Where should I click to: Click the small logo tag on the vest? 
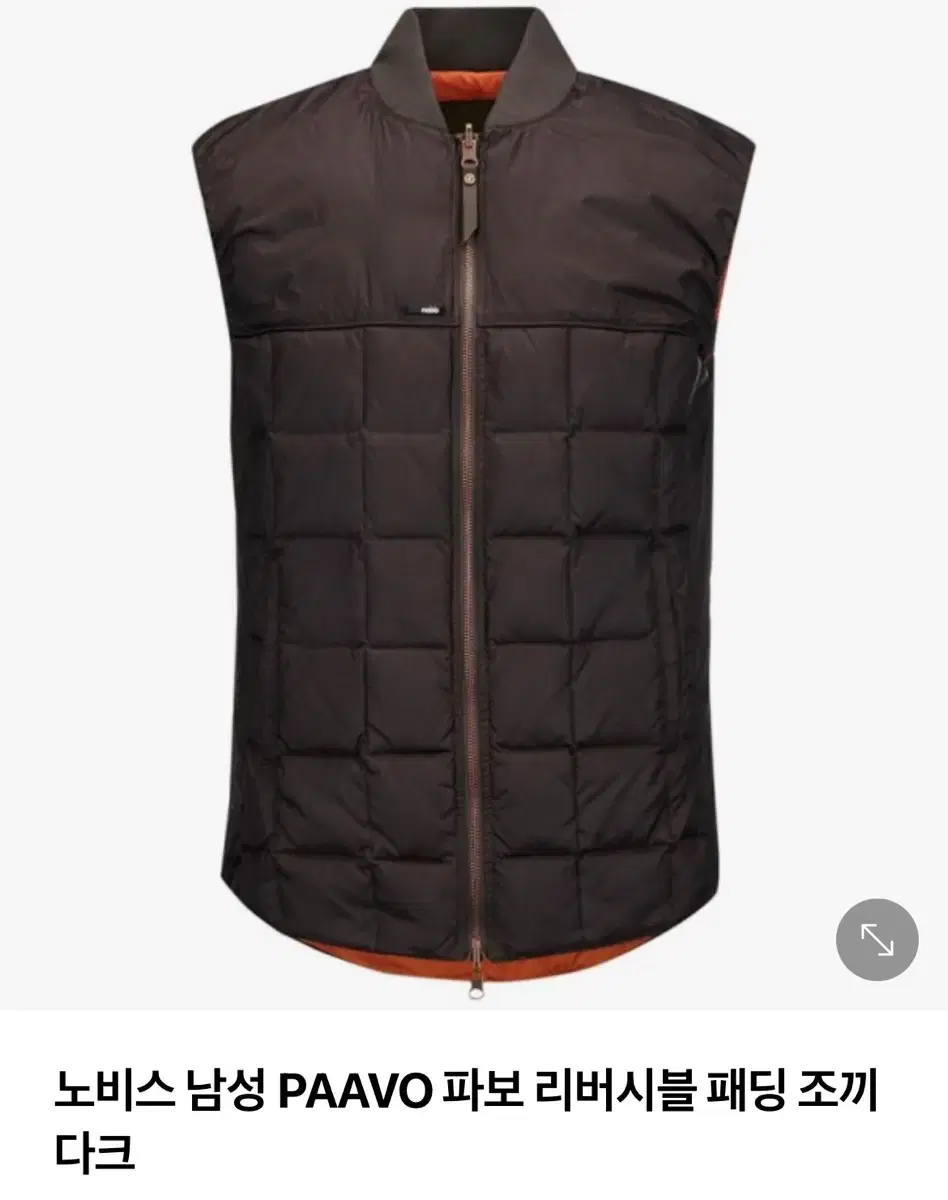[428, 310]
